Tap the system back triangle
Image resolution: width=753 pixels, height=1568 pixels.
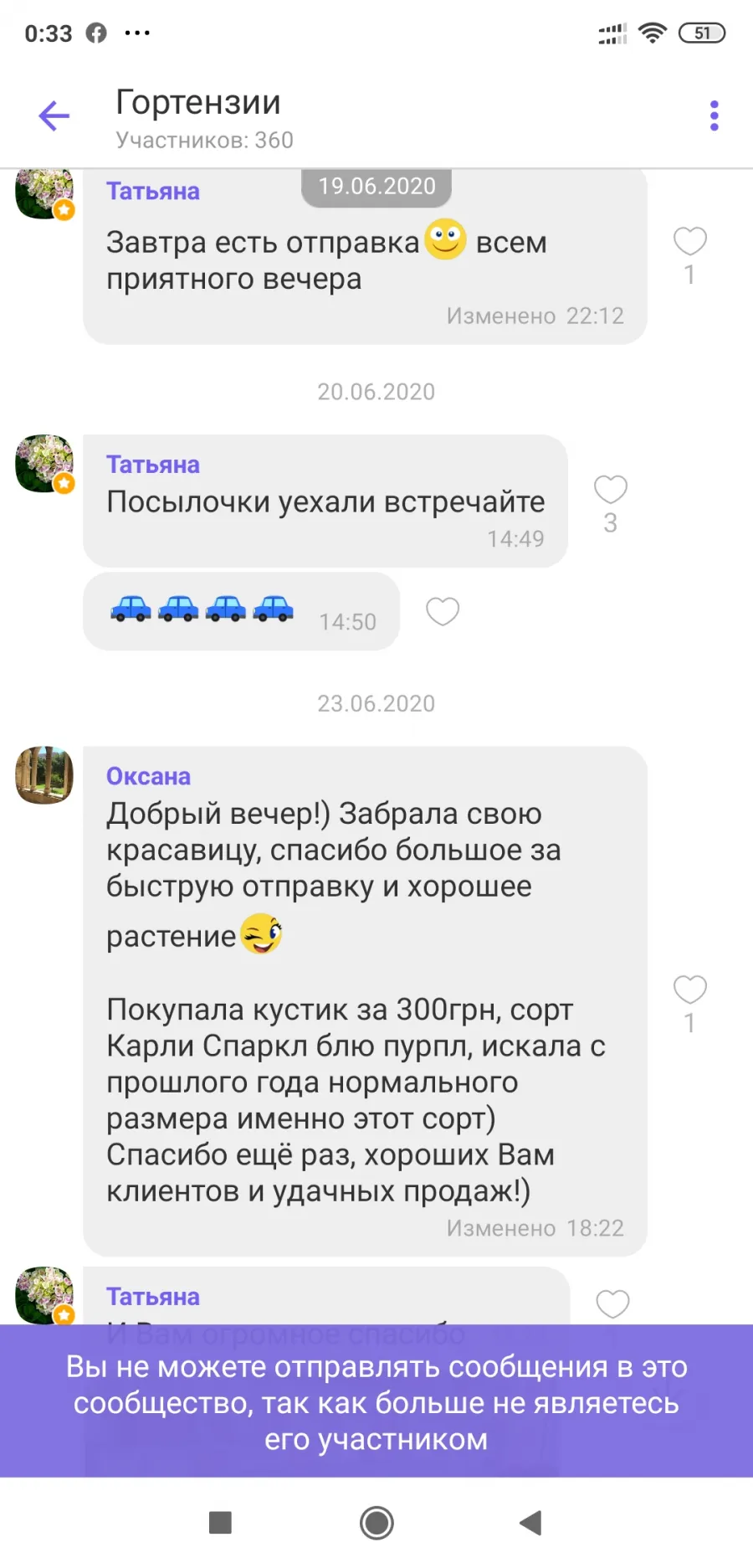[x=530, y=1523]
